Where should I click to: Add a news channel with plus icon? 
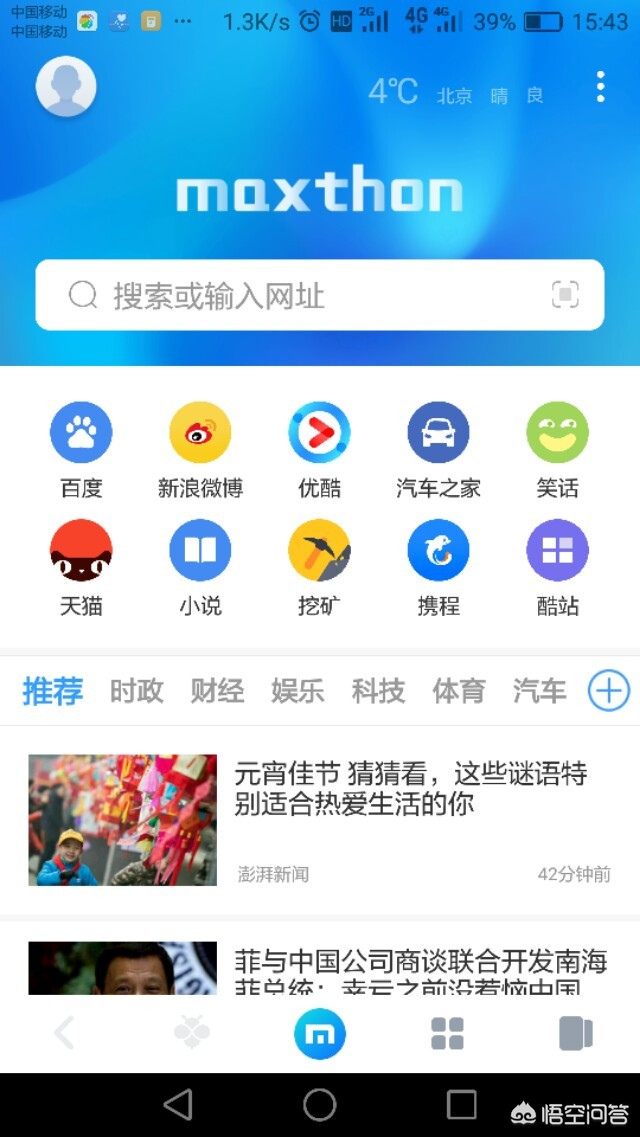(608, 691)
